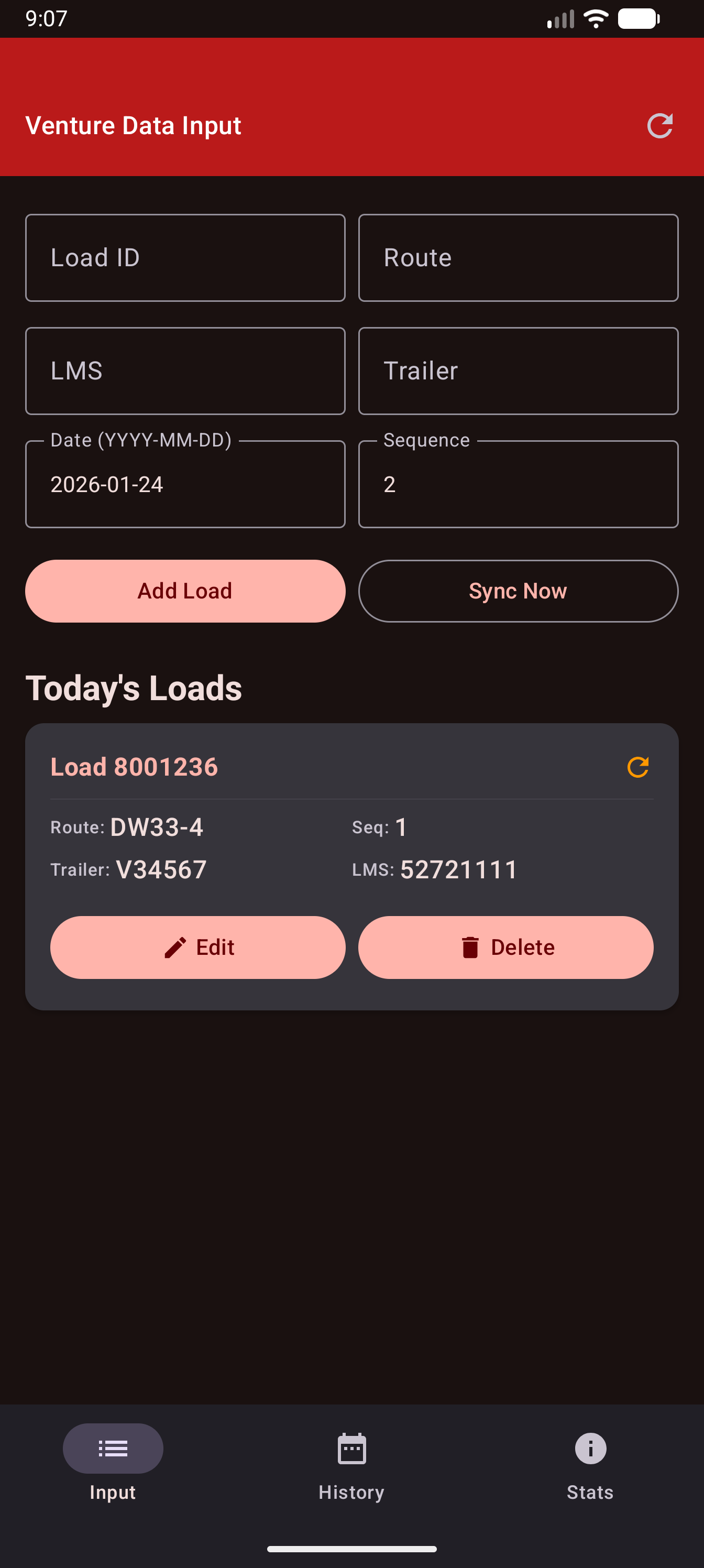Click the sync icon on Load 8001236 card
Screen dimensions: 704x1568
[x=639, y=767]
